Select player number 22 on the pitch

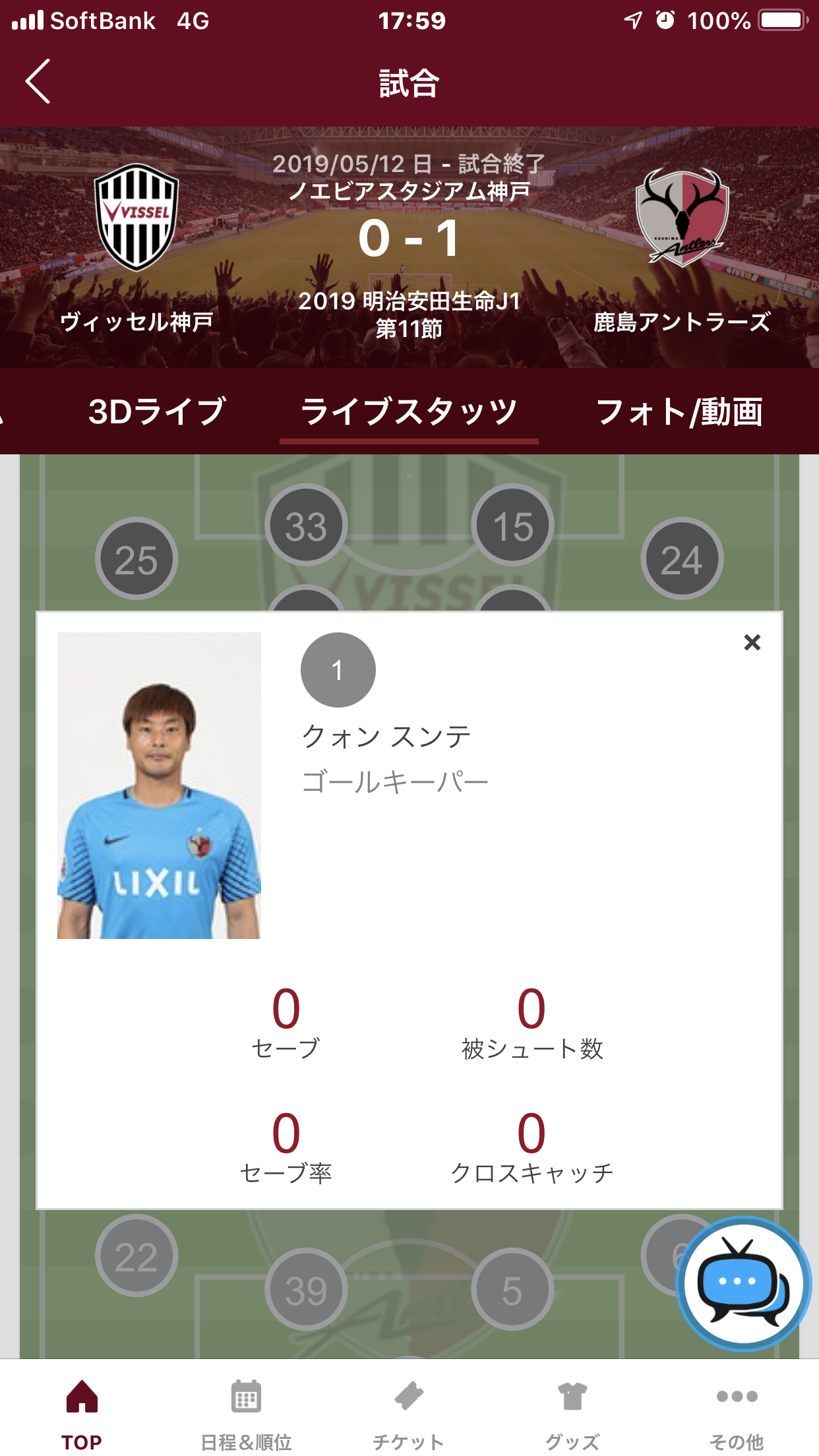coord(136,1256)
